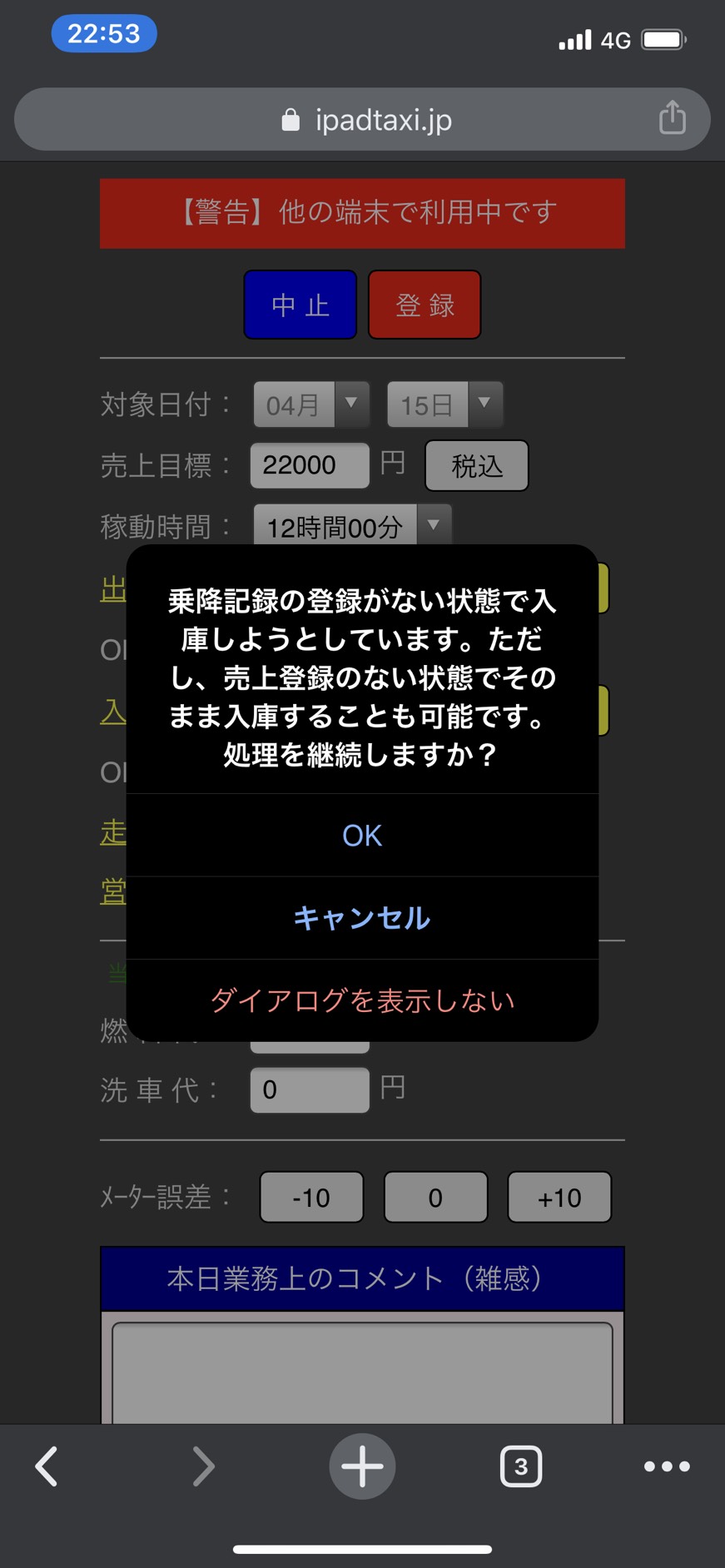Open the ipadtaxi.jp address bar
Viewport: 725px width, 1568px height.
click(x=366, y=120)
